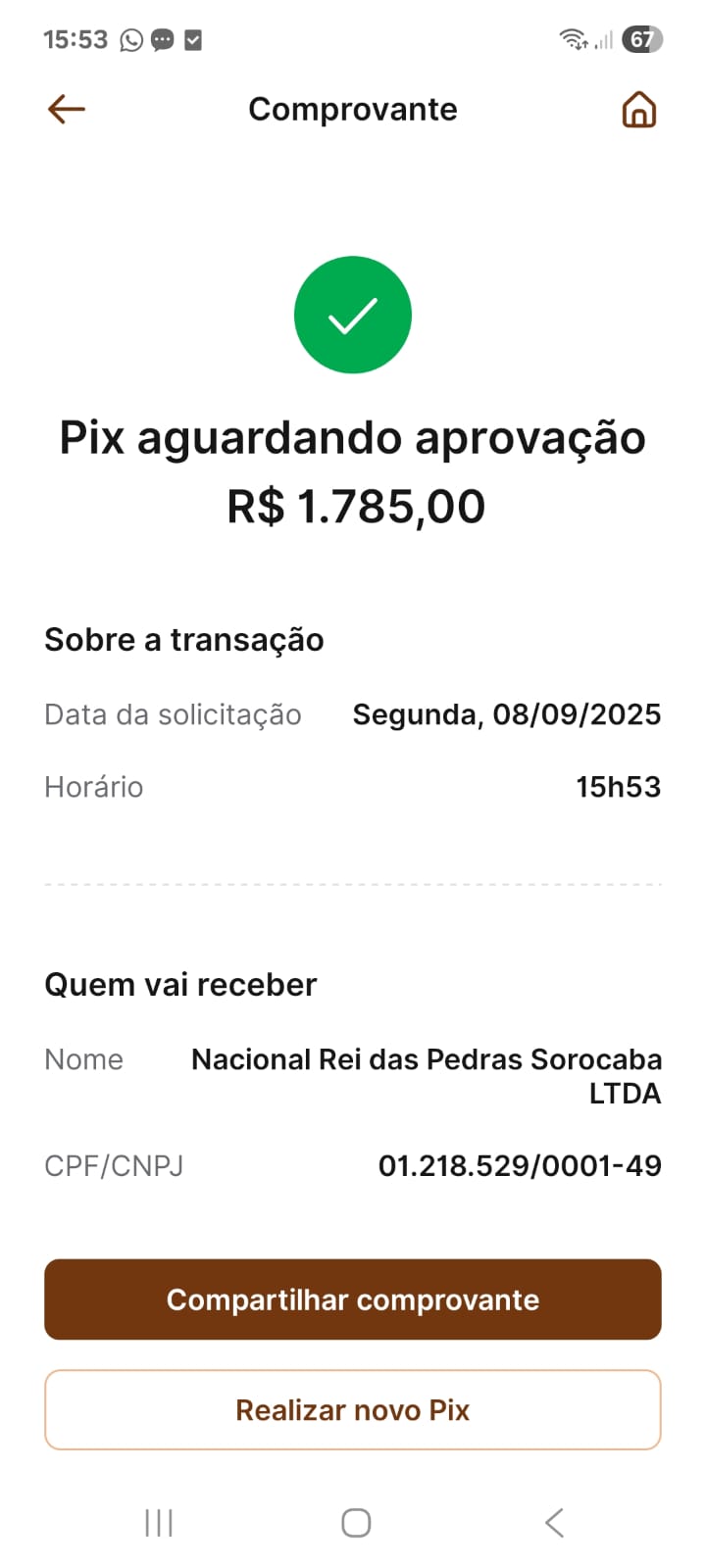706x1568 pixels.
Task: Tap the date Segunda, 08/09/2025
Action: (x=507, y=714)
